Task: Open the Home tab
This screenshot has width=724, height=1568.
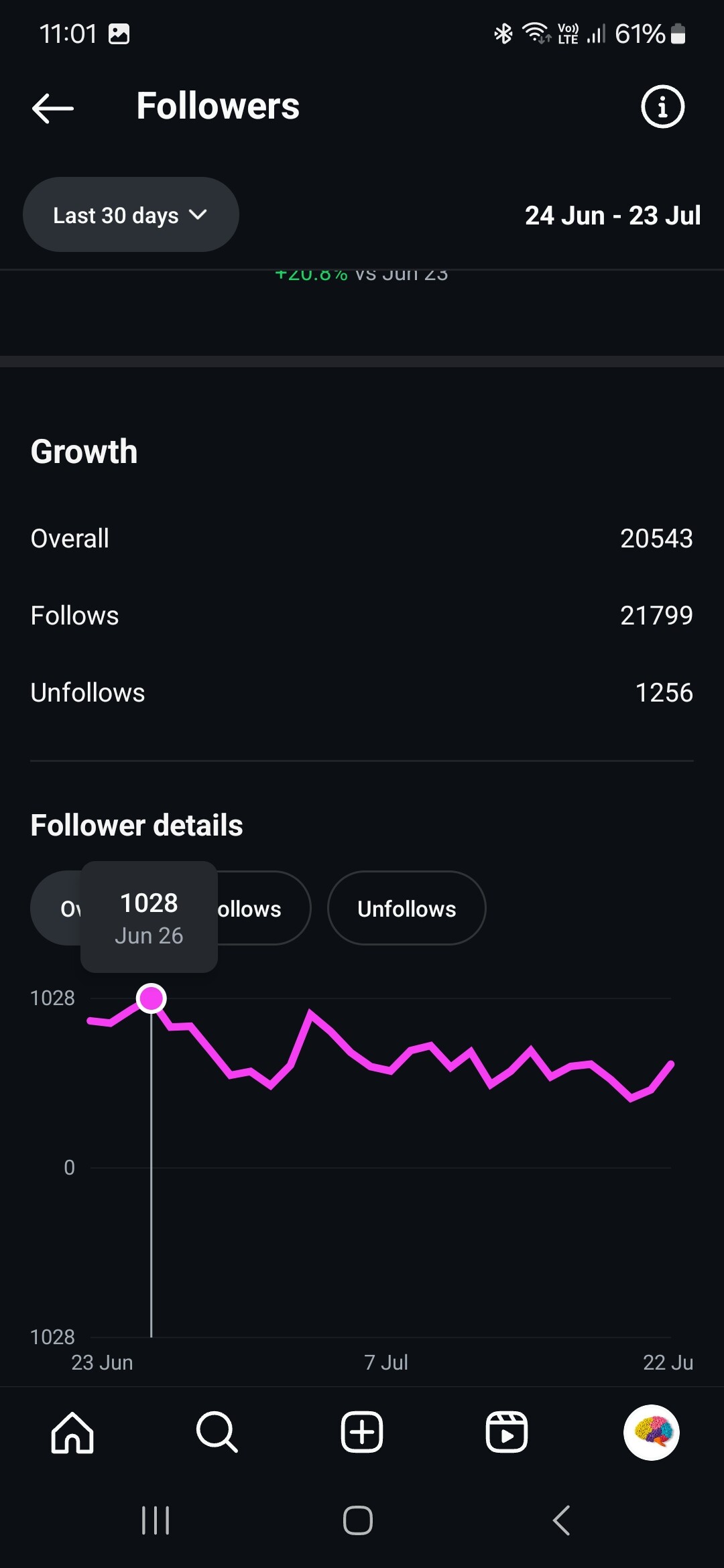Action: [72, 1433]
